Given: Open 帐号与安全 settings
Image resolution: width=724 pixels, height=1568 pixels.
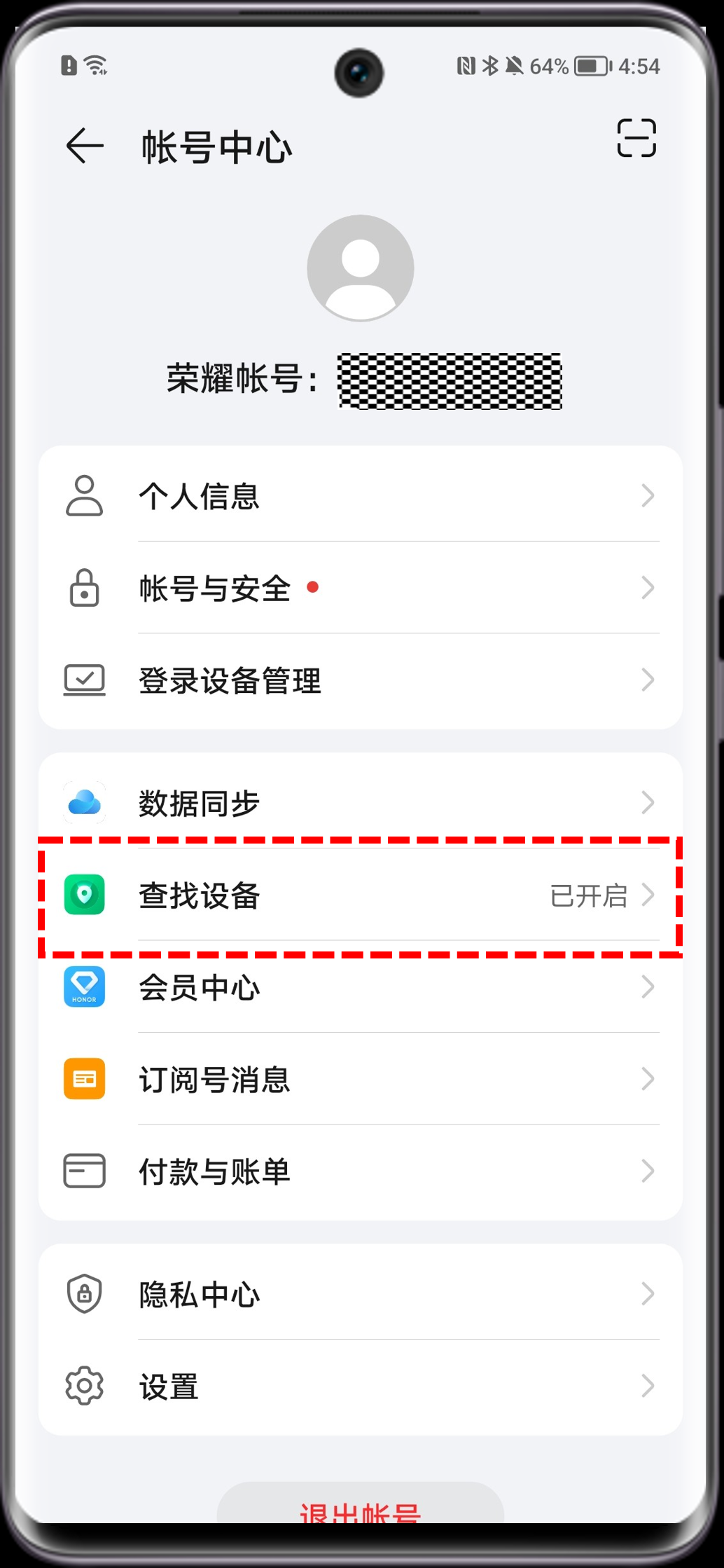Looking at the screenshot, I should tap(361, 588).
